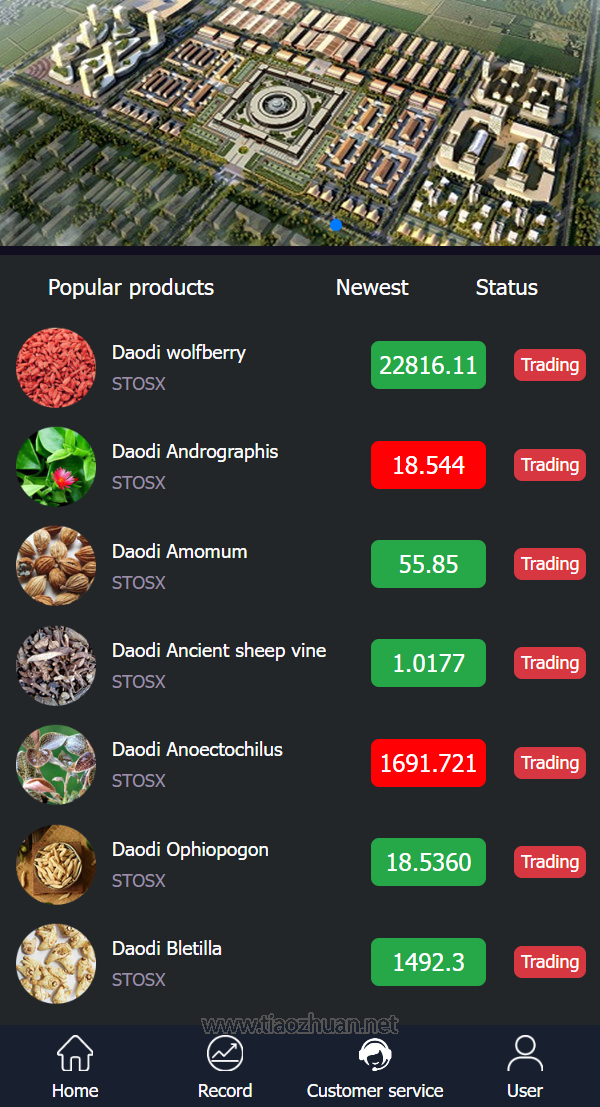Open the Customer service tab
The image size is (600, 1107).
pos(375,1067)
